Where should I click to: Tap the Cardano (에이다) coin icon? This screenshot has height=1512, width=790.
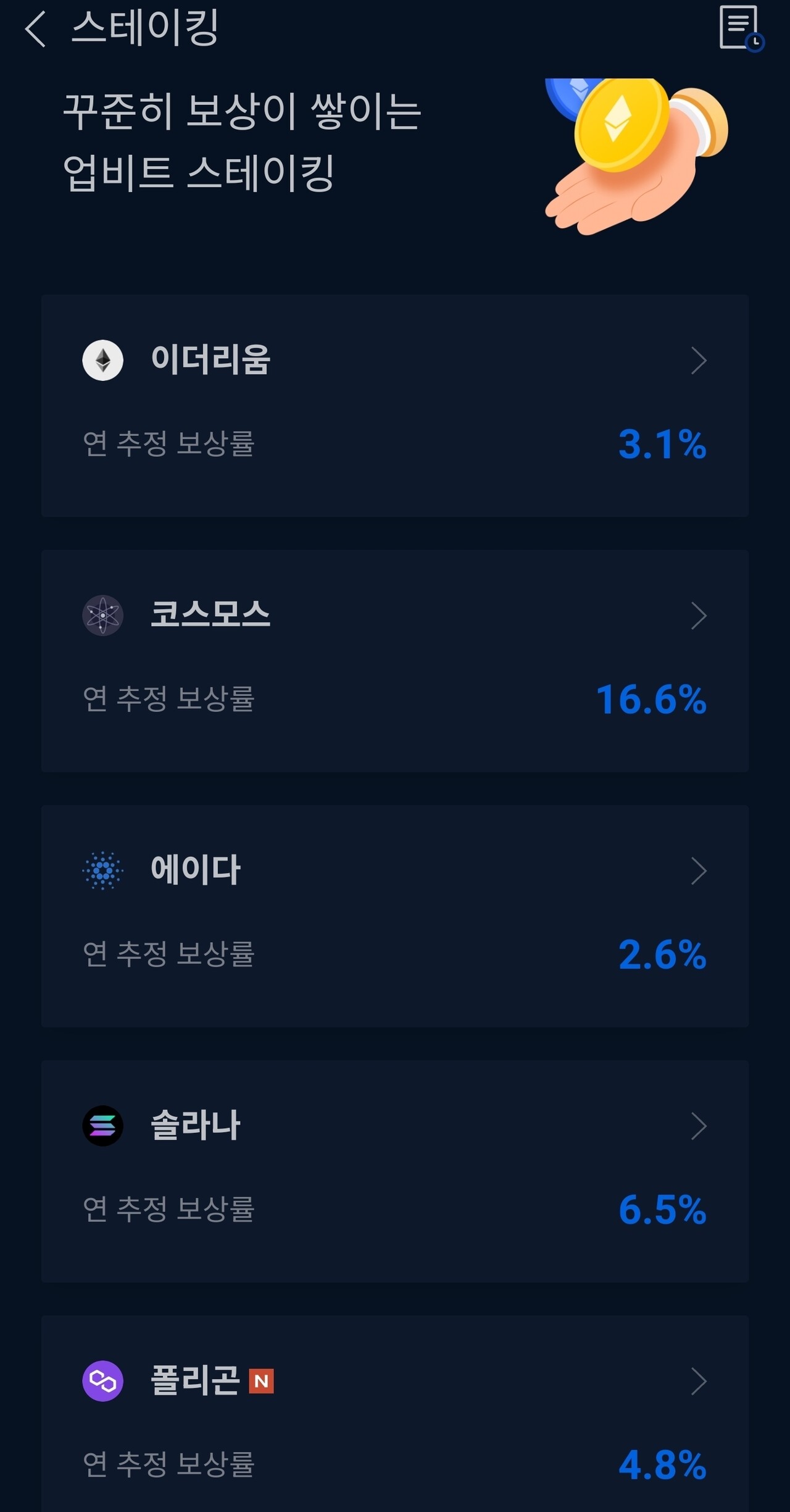click(x=103, y=871)
